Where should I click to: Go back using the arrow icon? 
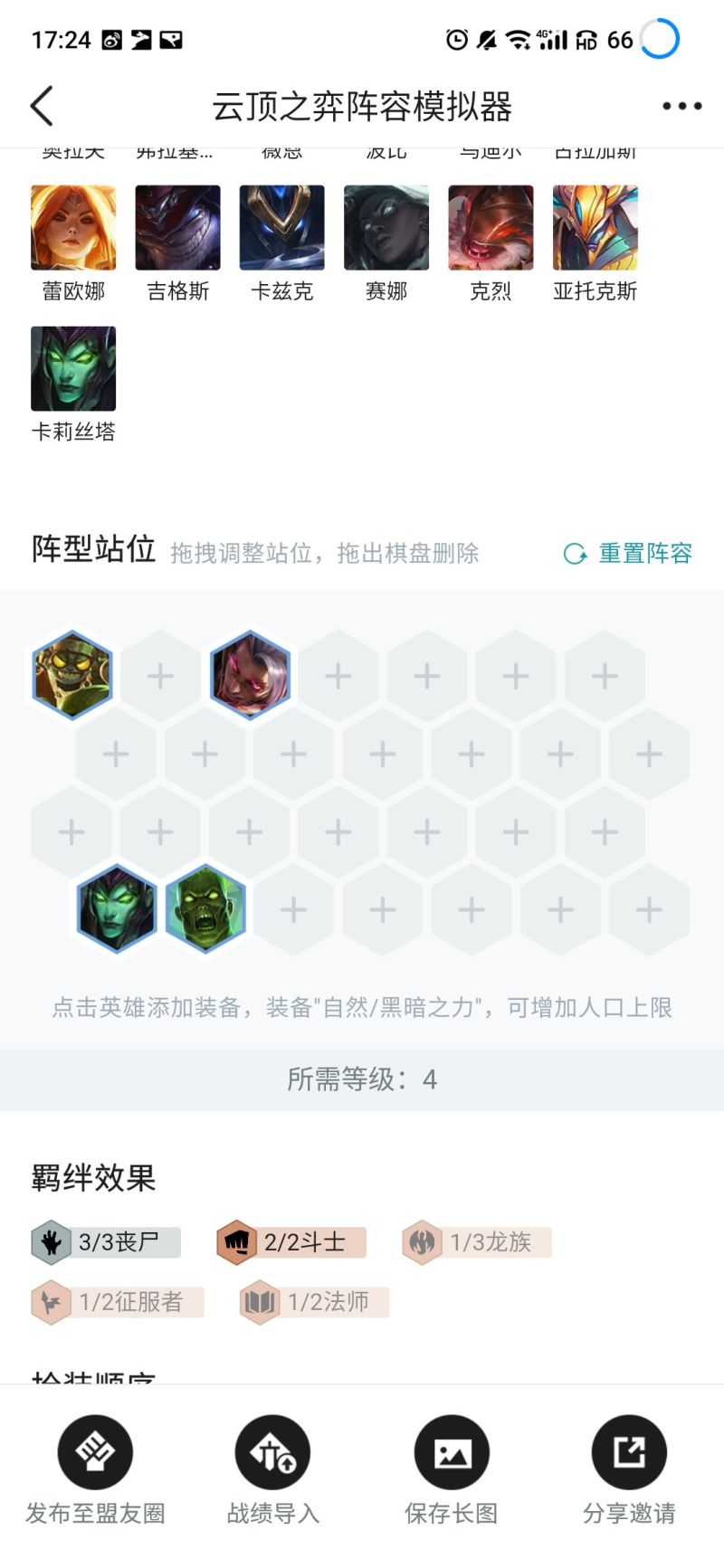pos(43,106)
